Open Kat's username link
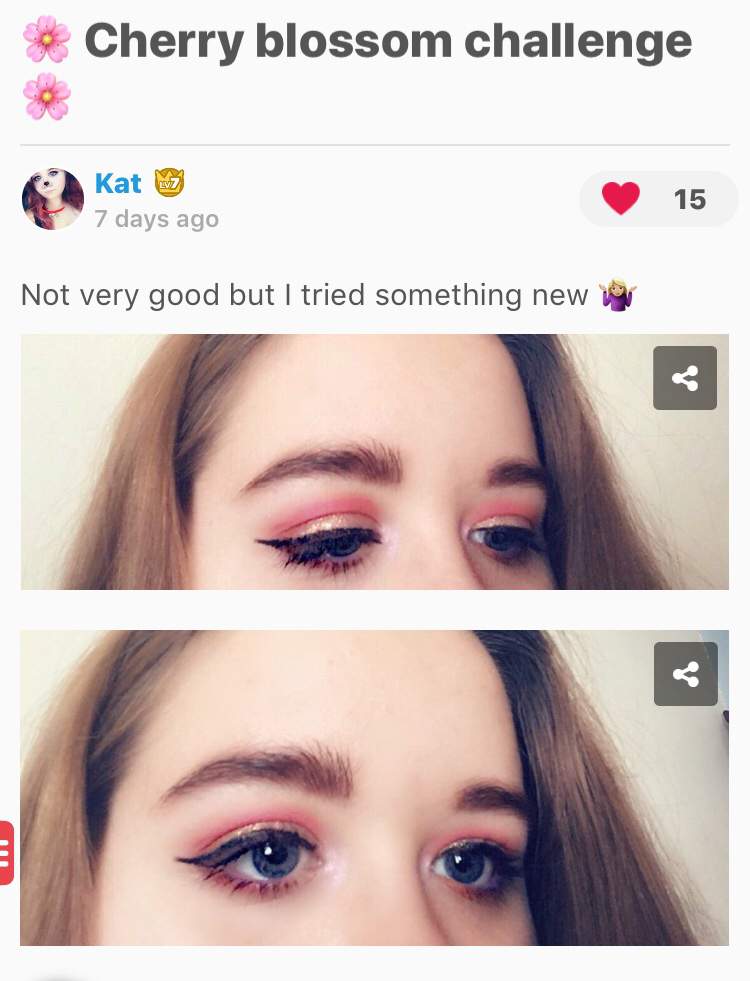The width and height of the screenshot is (750, 981). click(x=118, y=183)
